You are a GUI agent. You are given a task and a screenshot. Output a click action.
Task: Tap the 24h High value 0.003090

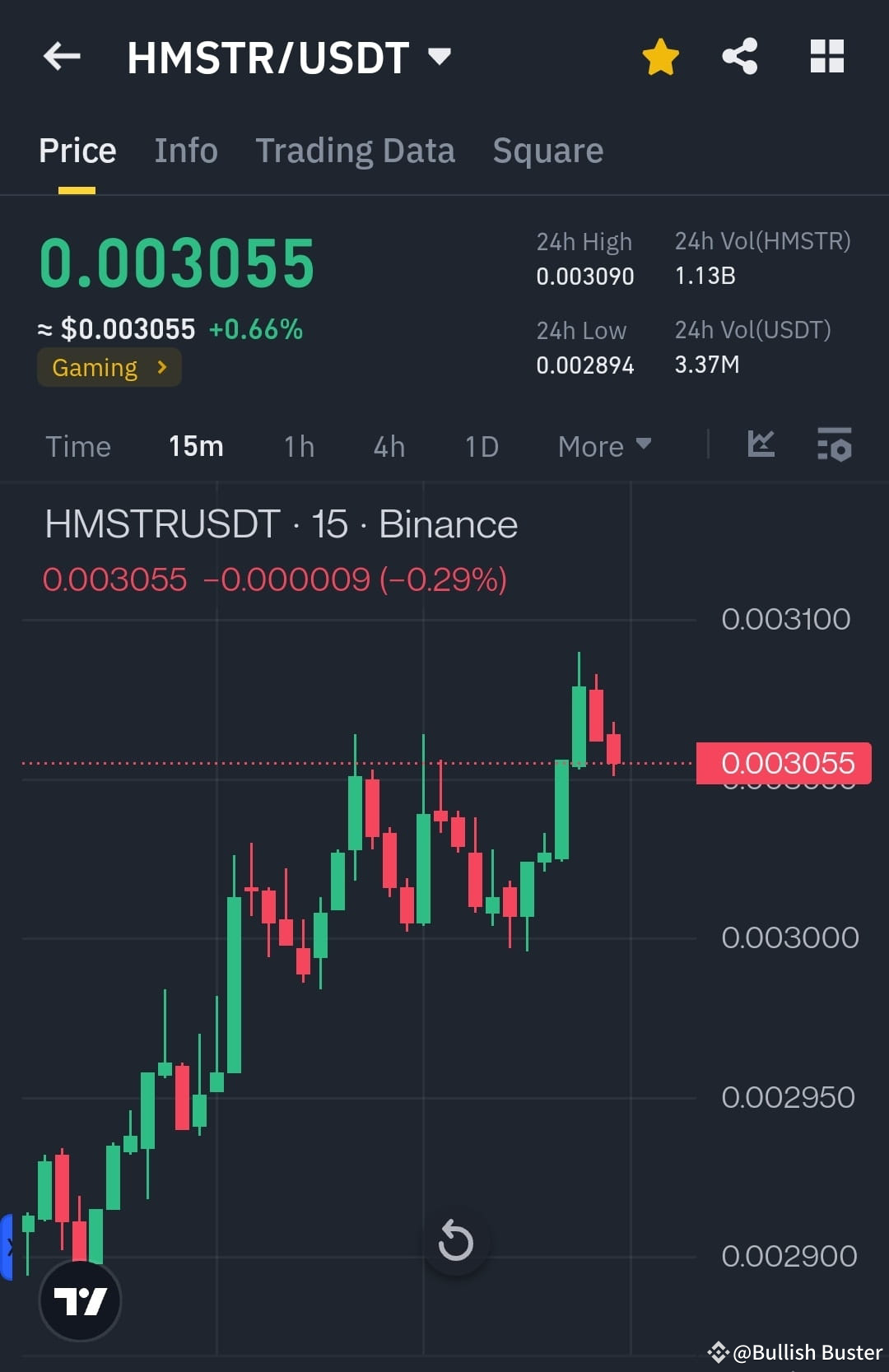click(x=584, y=277)
